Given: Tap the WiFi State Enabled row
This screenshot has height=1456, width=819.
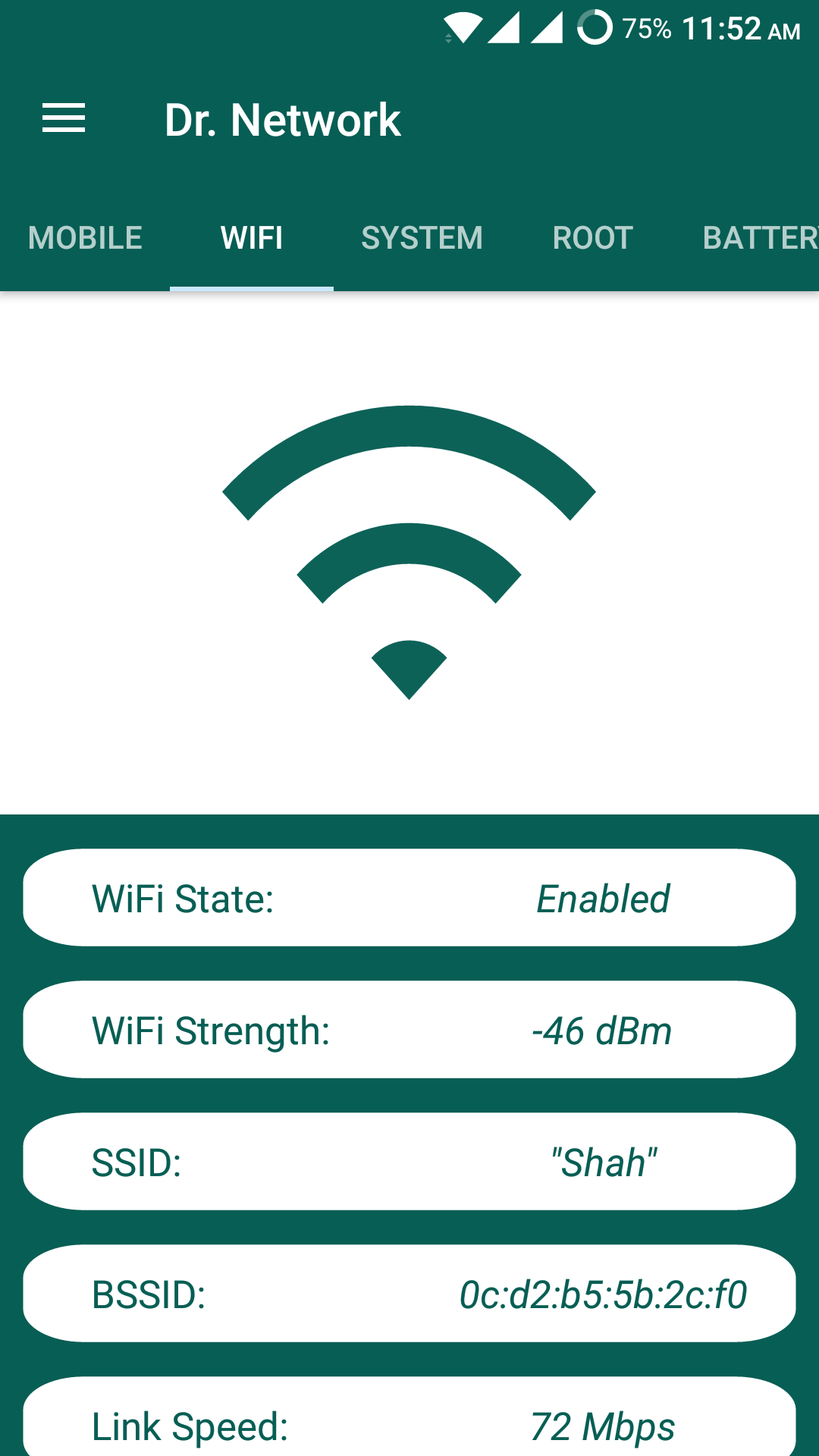Looking at the screenshot, I should click(x=409, y=897).
